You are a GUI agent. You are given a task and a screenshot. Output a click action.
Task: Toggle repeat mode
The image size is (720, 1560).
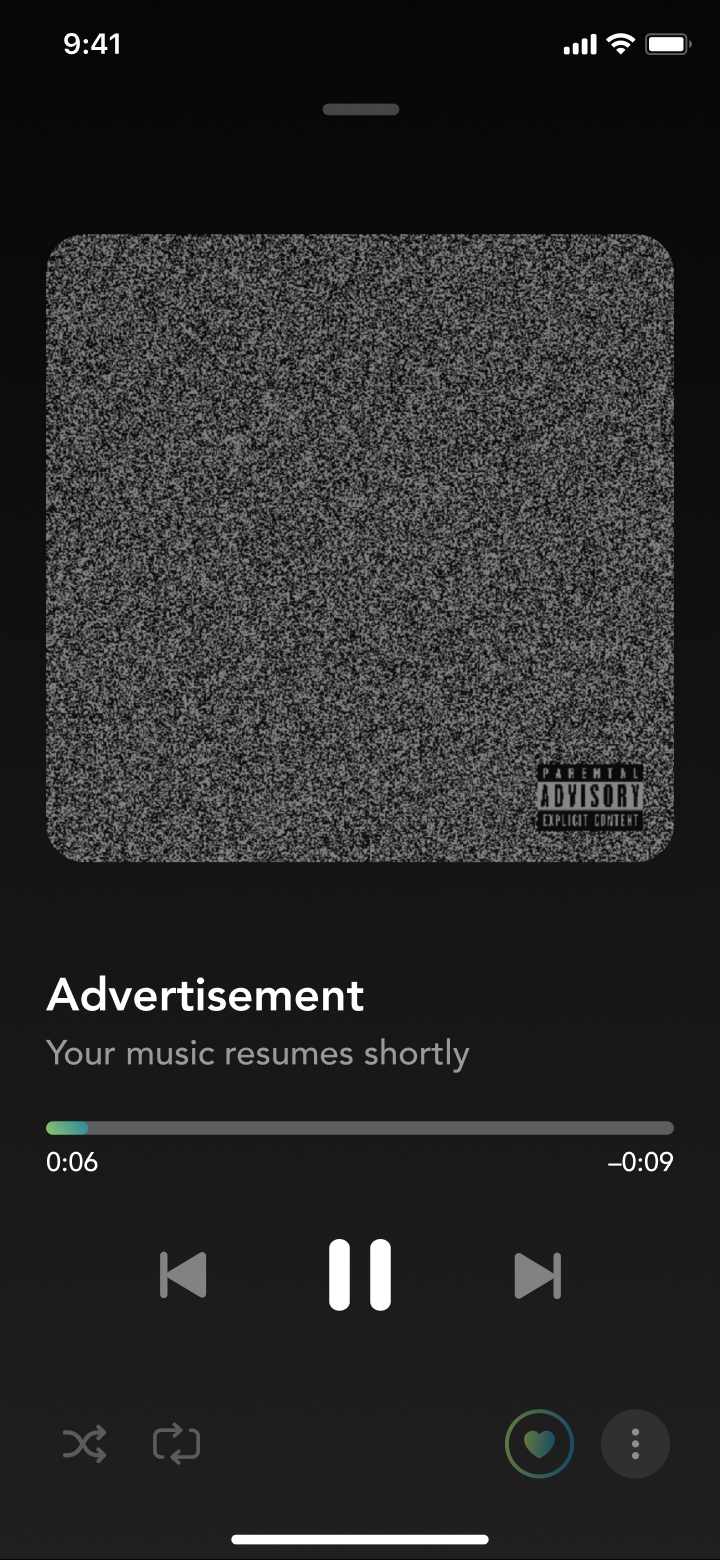(x=177, y=1445)
